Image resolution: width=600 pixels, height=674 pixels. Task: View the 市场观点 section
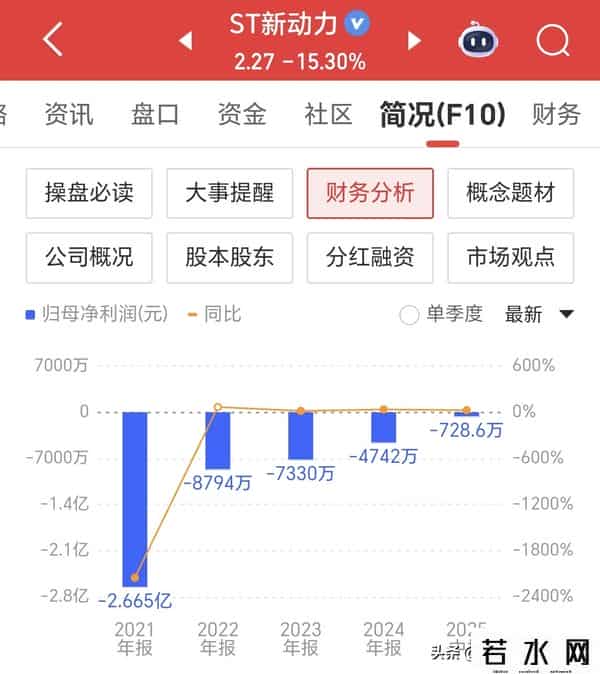click(510, 255)
